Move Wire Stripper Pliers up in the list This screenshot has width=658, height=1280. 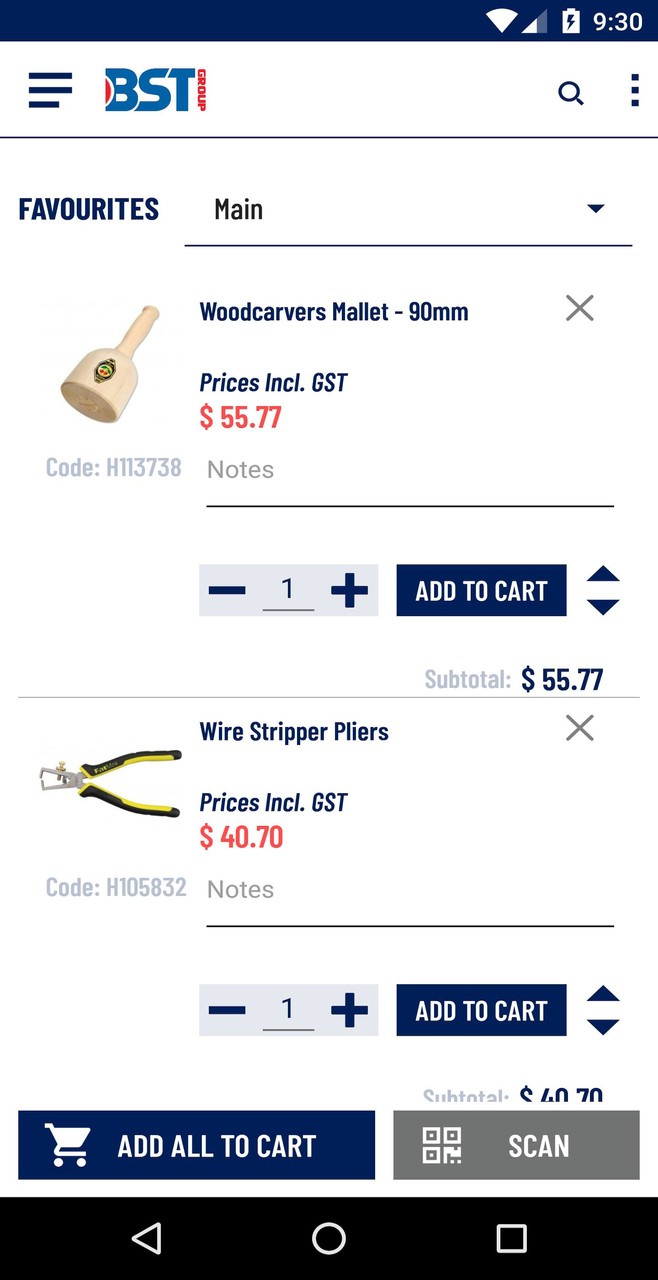603,995
